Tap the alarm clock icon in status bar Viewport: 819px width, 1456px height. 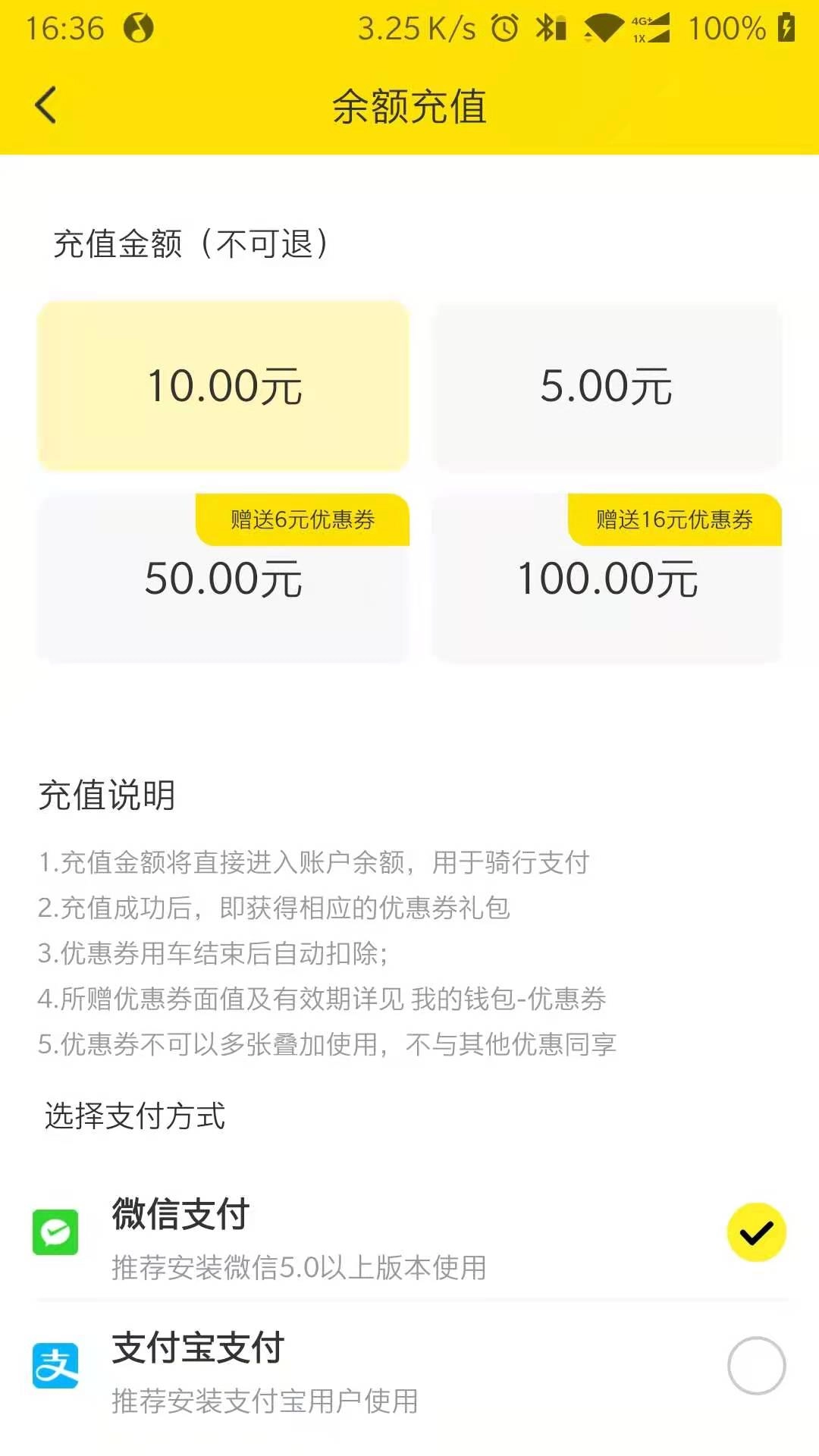click(x=502, y=27)
